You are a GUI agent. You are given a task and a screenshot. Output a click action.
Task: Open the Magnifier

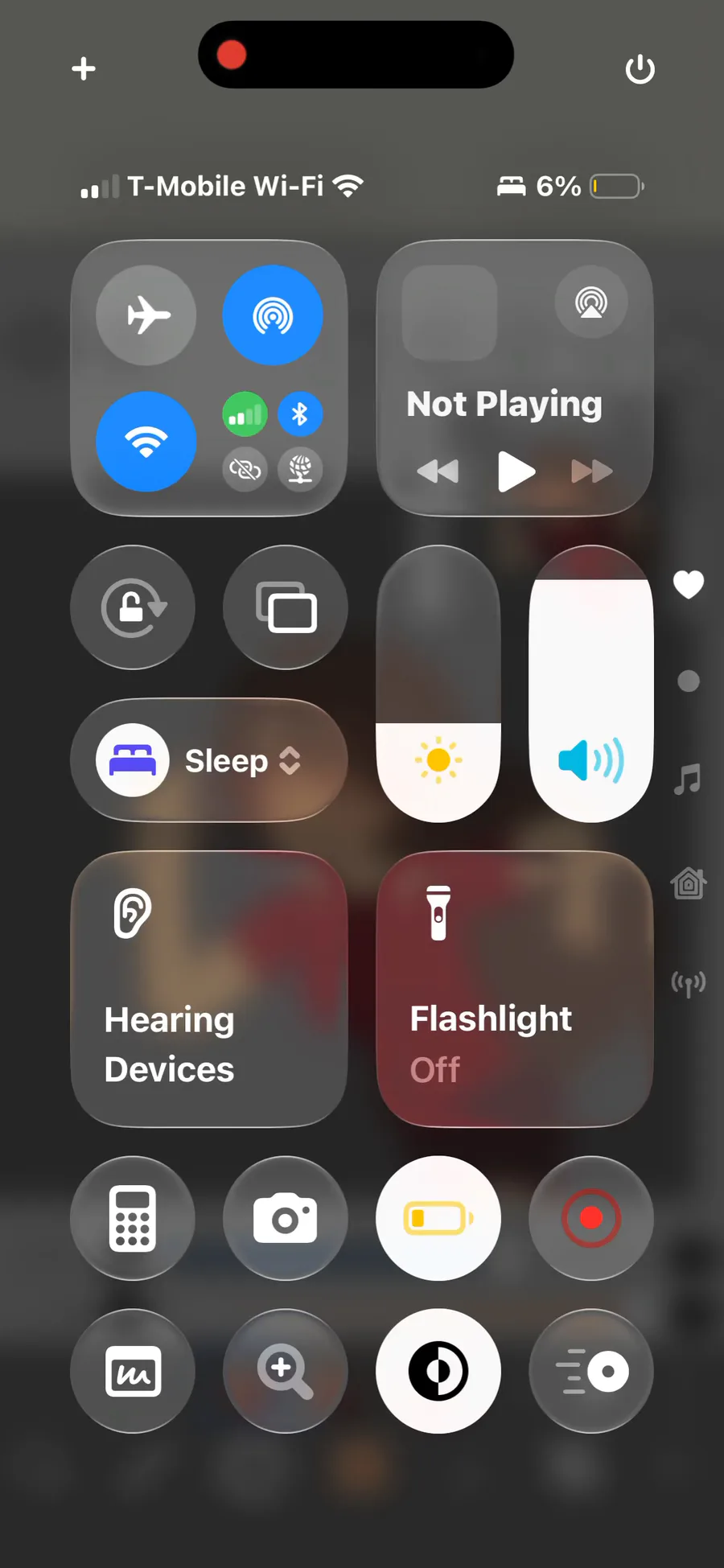point(286,1371)
